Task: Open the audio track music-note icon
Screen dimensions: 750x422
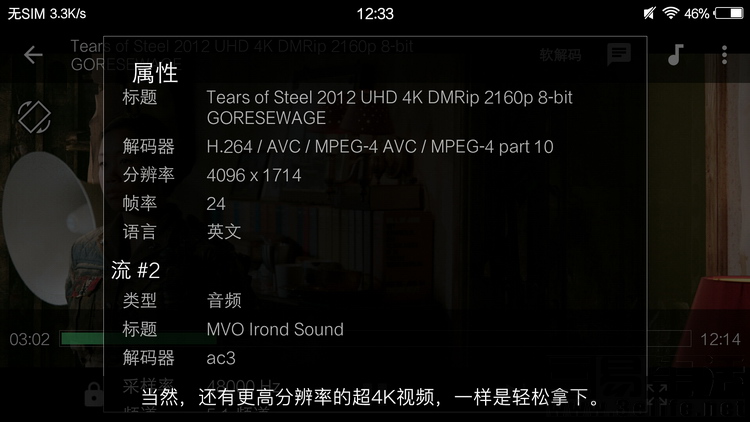Action: tap(676, 55)
